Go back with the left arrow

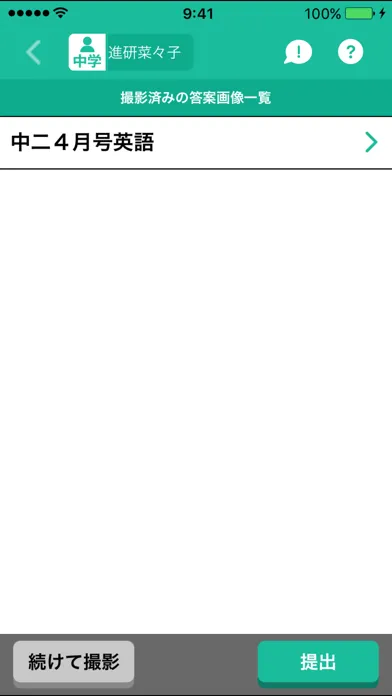[33, 52]
